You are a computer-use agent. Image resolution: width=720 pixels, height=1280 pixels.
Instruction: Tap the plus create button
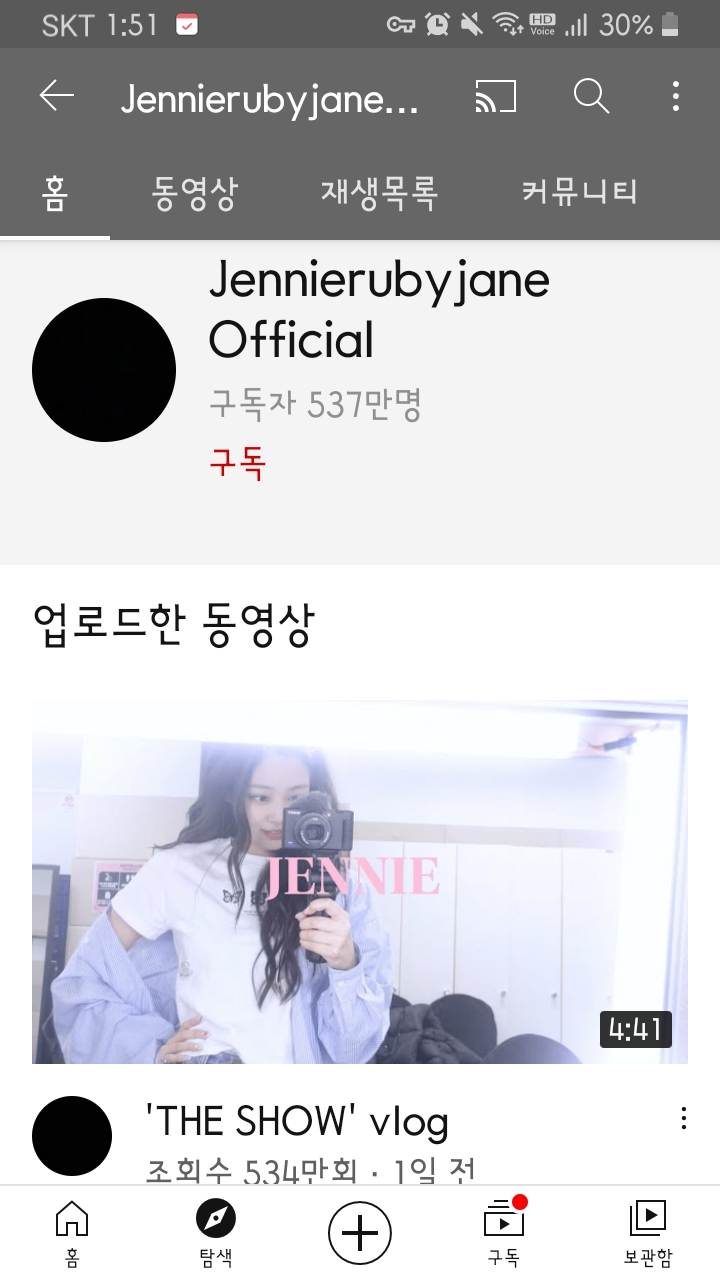point(360,1232)
